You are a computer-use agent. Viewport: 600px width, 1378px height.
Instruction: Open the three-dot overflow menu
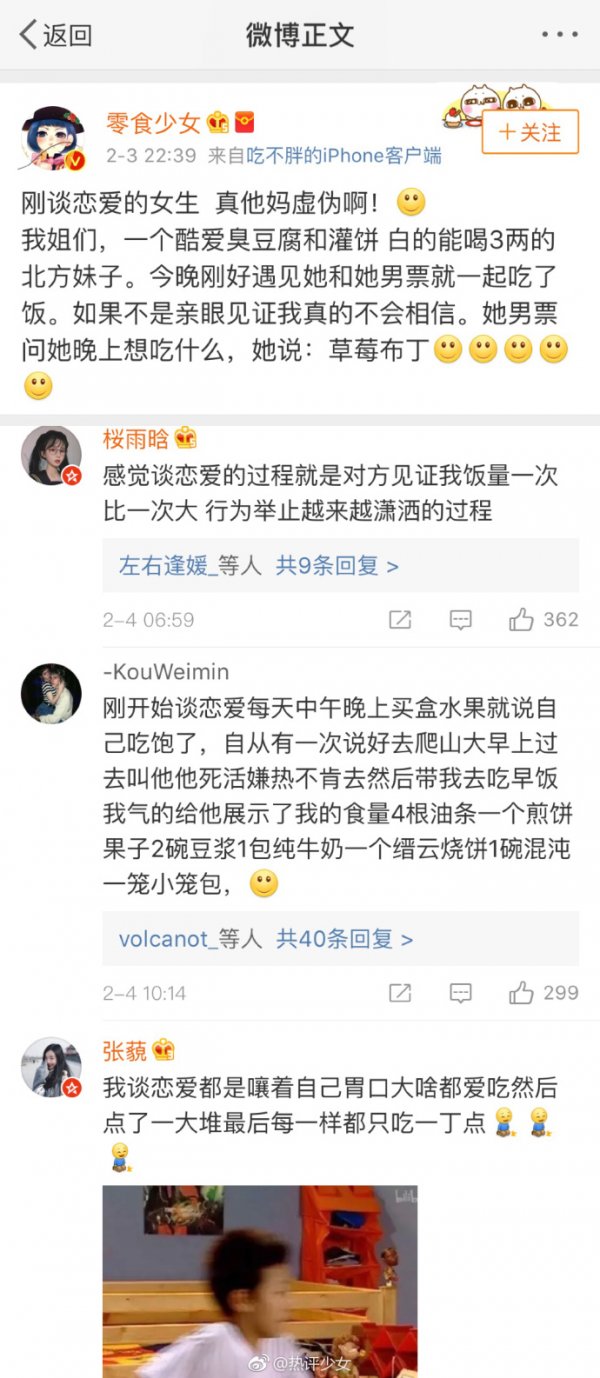tap(559, 35)
